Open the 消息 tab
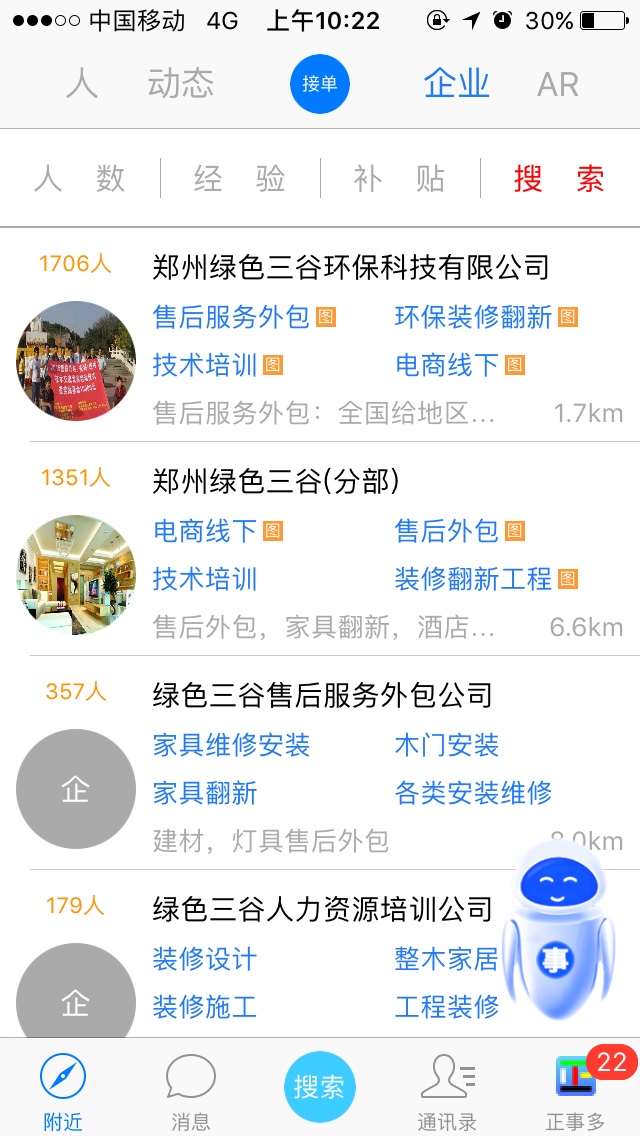This screenshot has width=640, height=1136. point(191,1093)
